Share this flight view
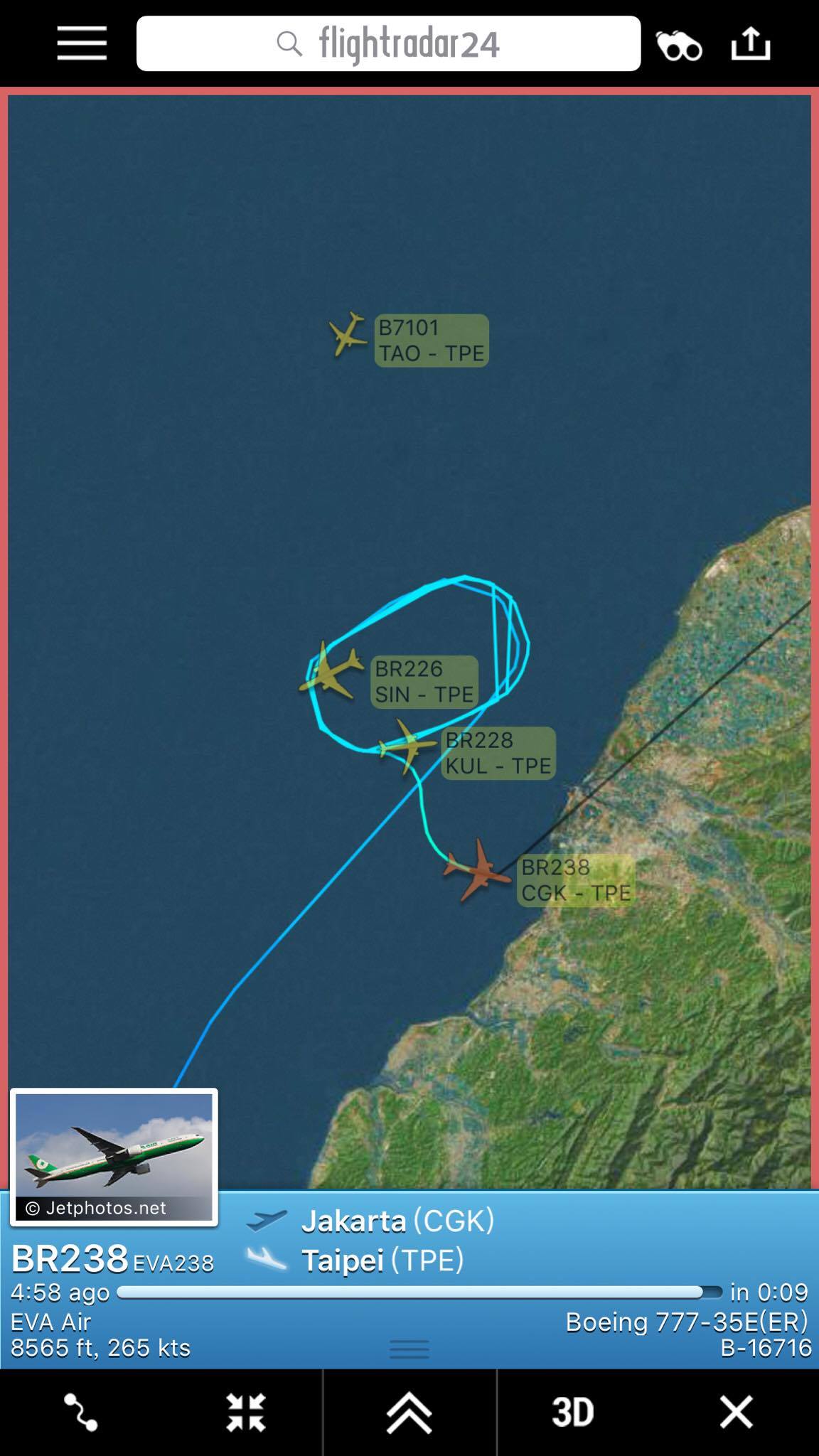 click(x=751, y=43)
